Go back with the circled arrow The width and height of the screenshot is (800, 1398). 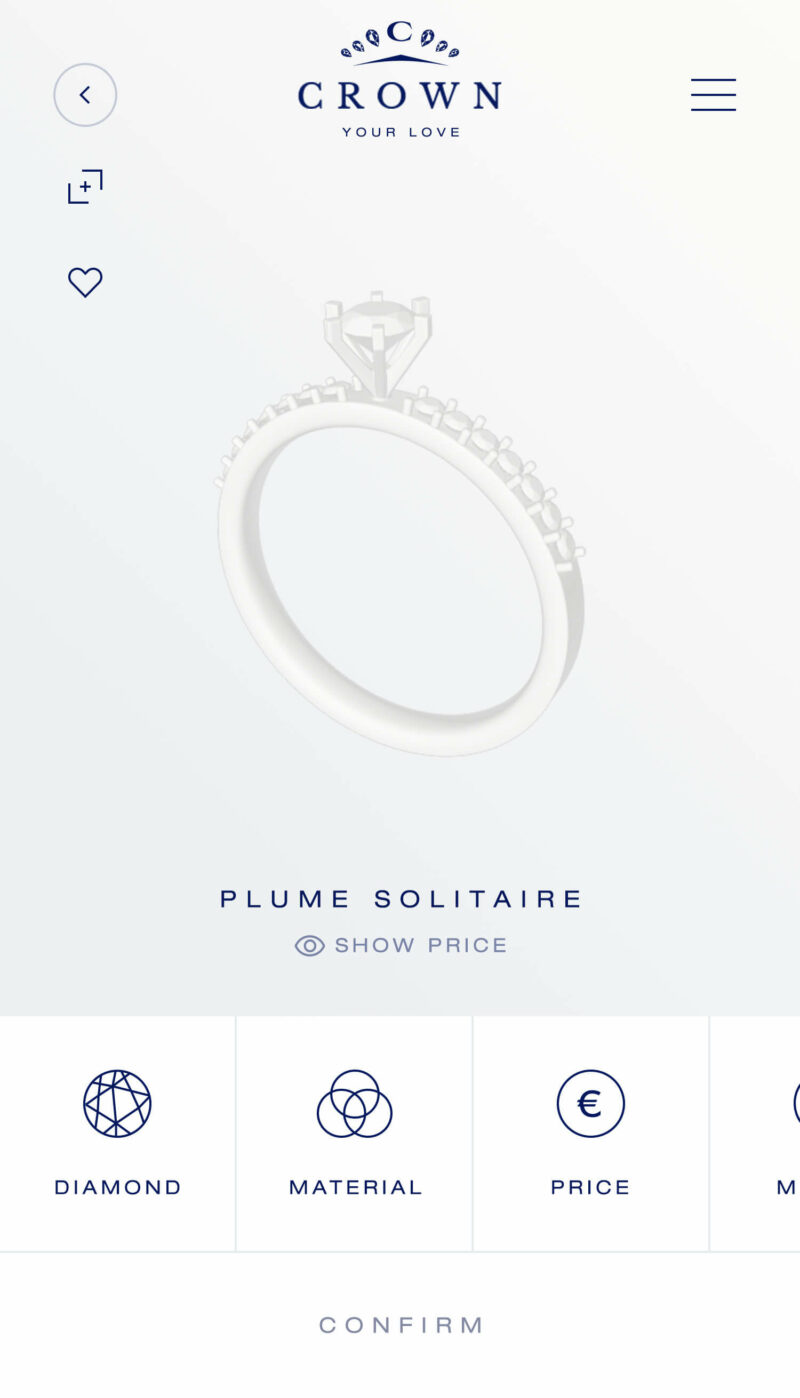pos(85,95)
